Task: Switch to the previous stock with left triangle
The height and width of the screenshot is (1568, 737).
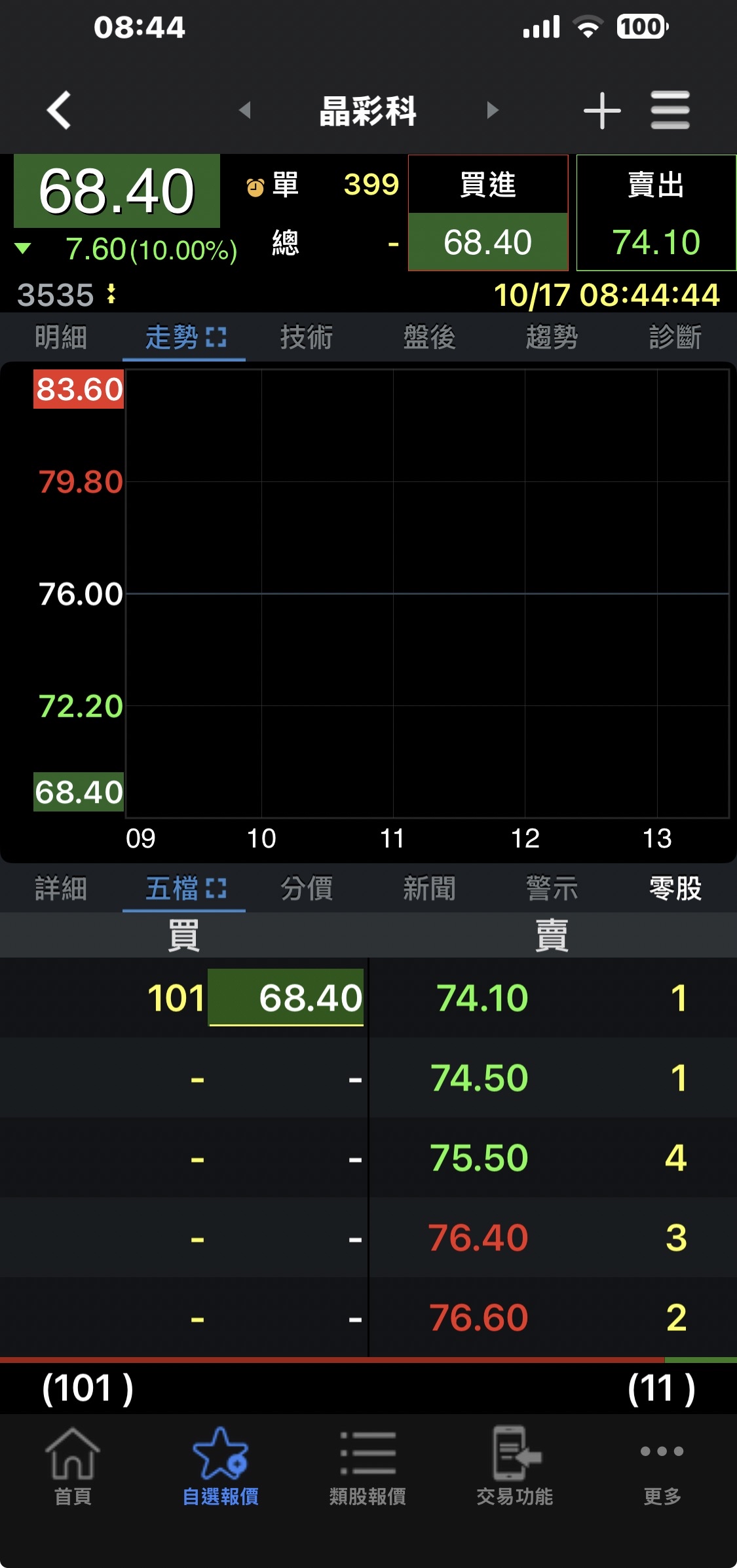Action: pyautogui.click(x=245, y=110)
